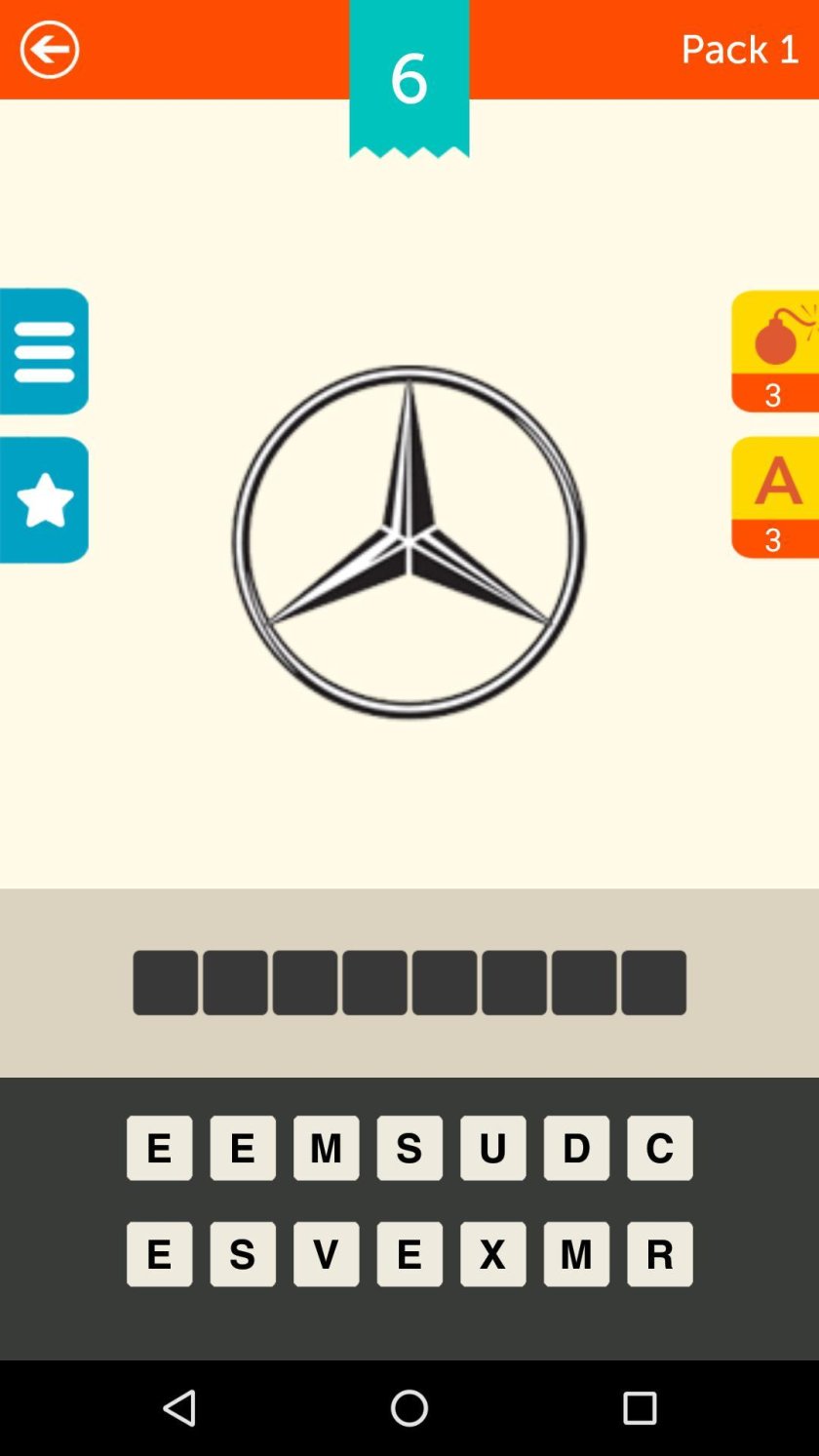The height and width of the screenshot is (1456, 819).
Task: Select the letter V tile
Action: (326, 1254)
